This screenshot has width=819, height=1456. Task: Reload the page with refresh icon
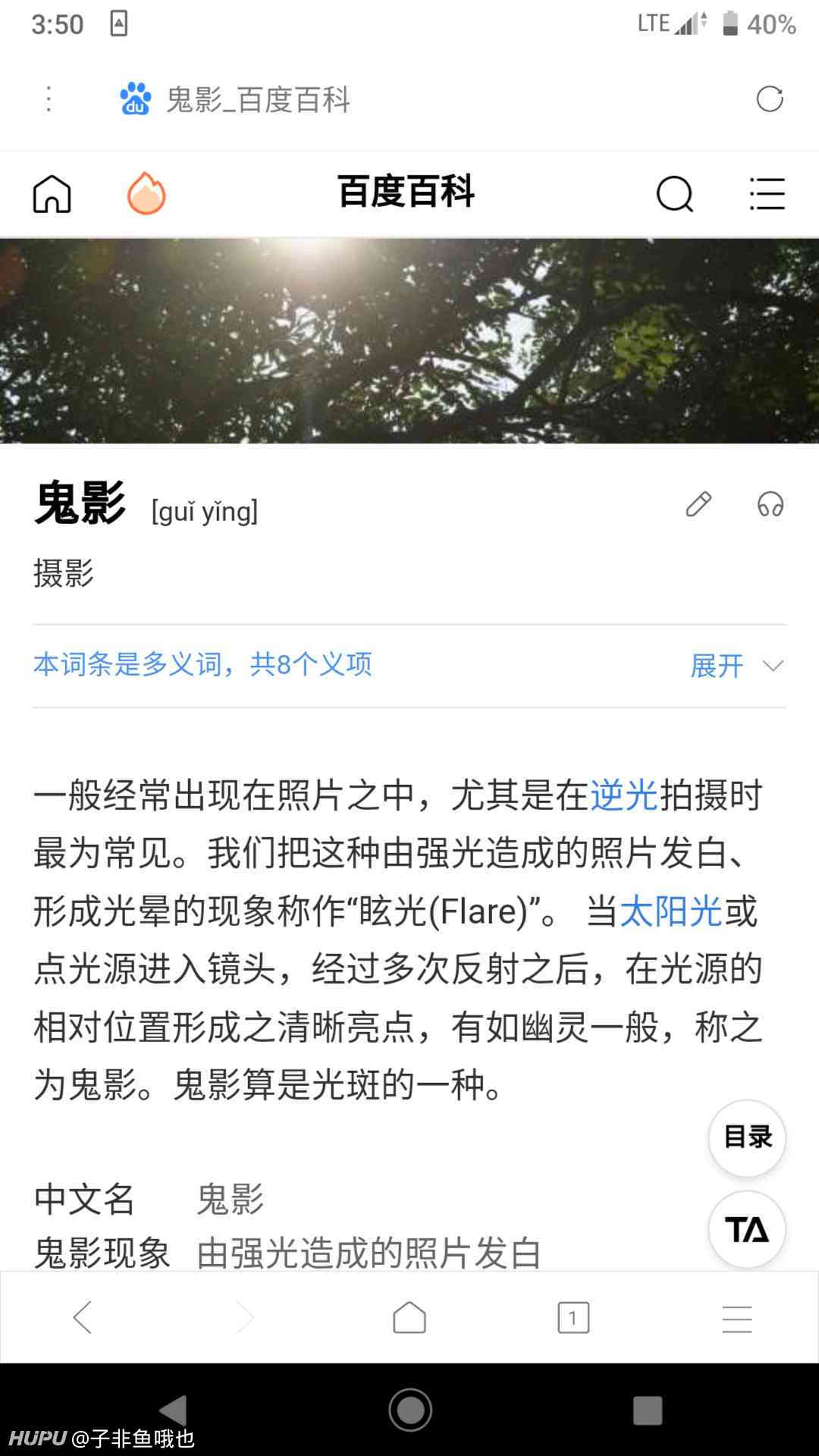769,99
